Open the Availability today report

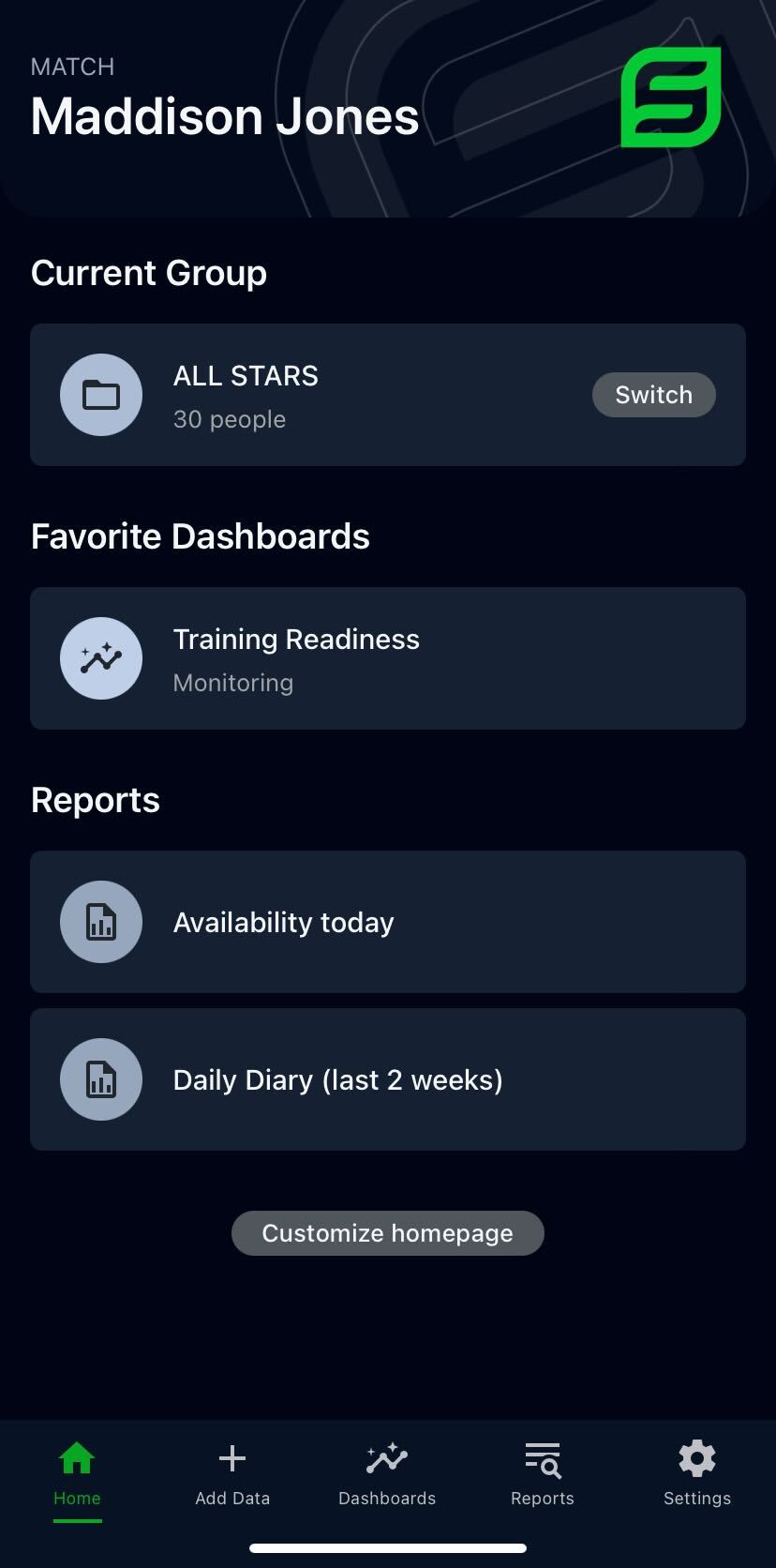coord(387,922)
